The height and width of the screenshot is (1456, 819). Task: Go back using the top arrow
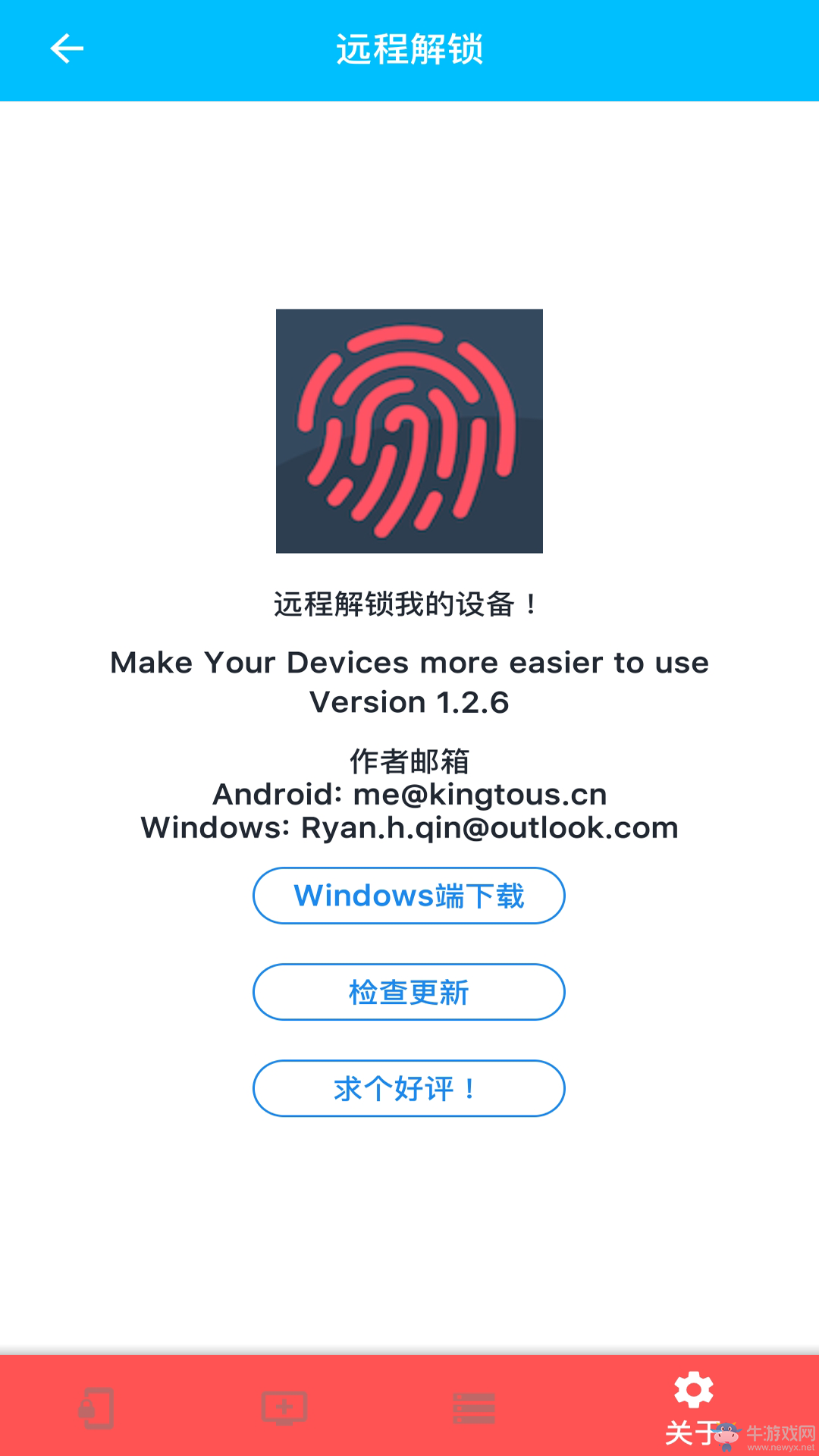click(x=67, y=49)
